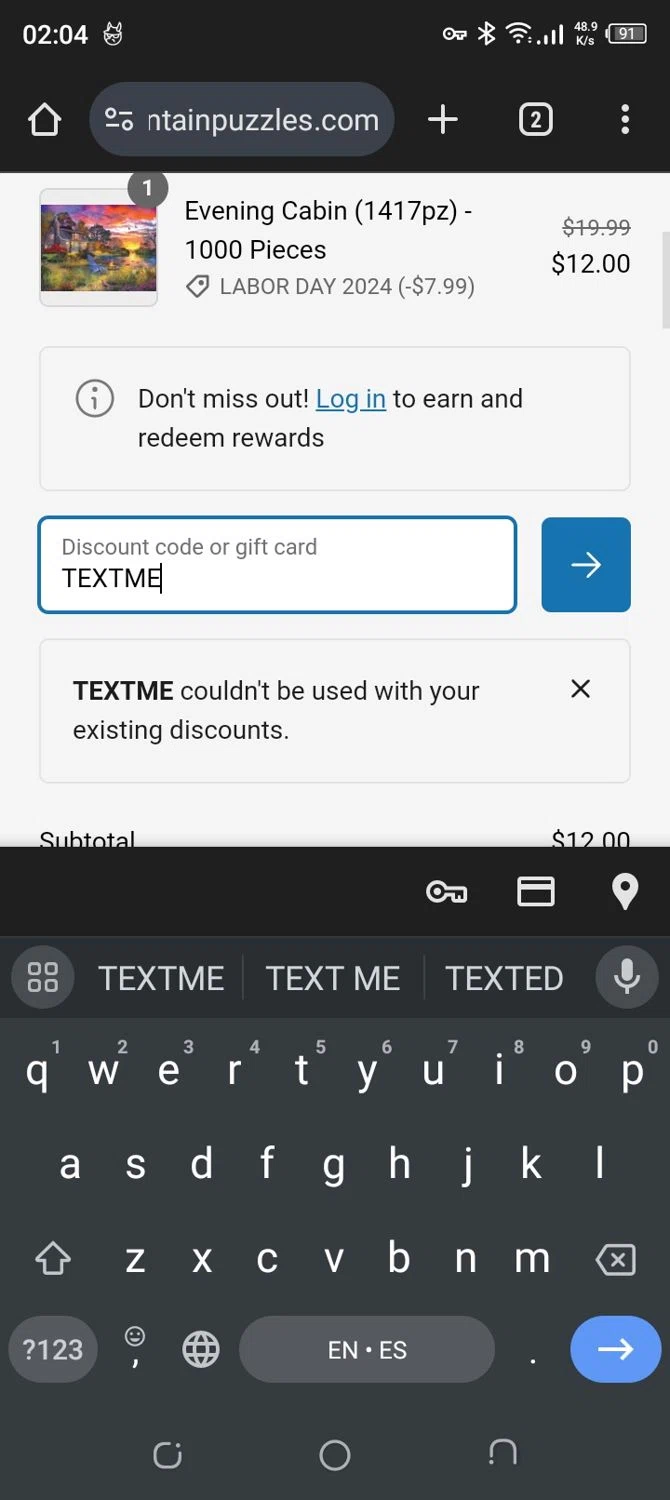Choose the TEXT ME keyboard suggestion
Viewport: 670px width, 1500px height.
pyautogui.click(x=333, y=978)
